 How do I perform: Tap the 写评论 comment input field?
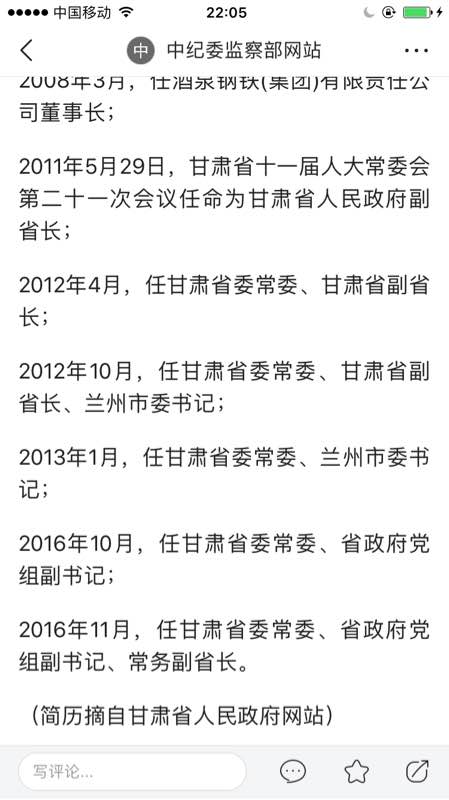pyautogui.click(x=132, y=771)
